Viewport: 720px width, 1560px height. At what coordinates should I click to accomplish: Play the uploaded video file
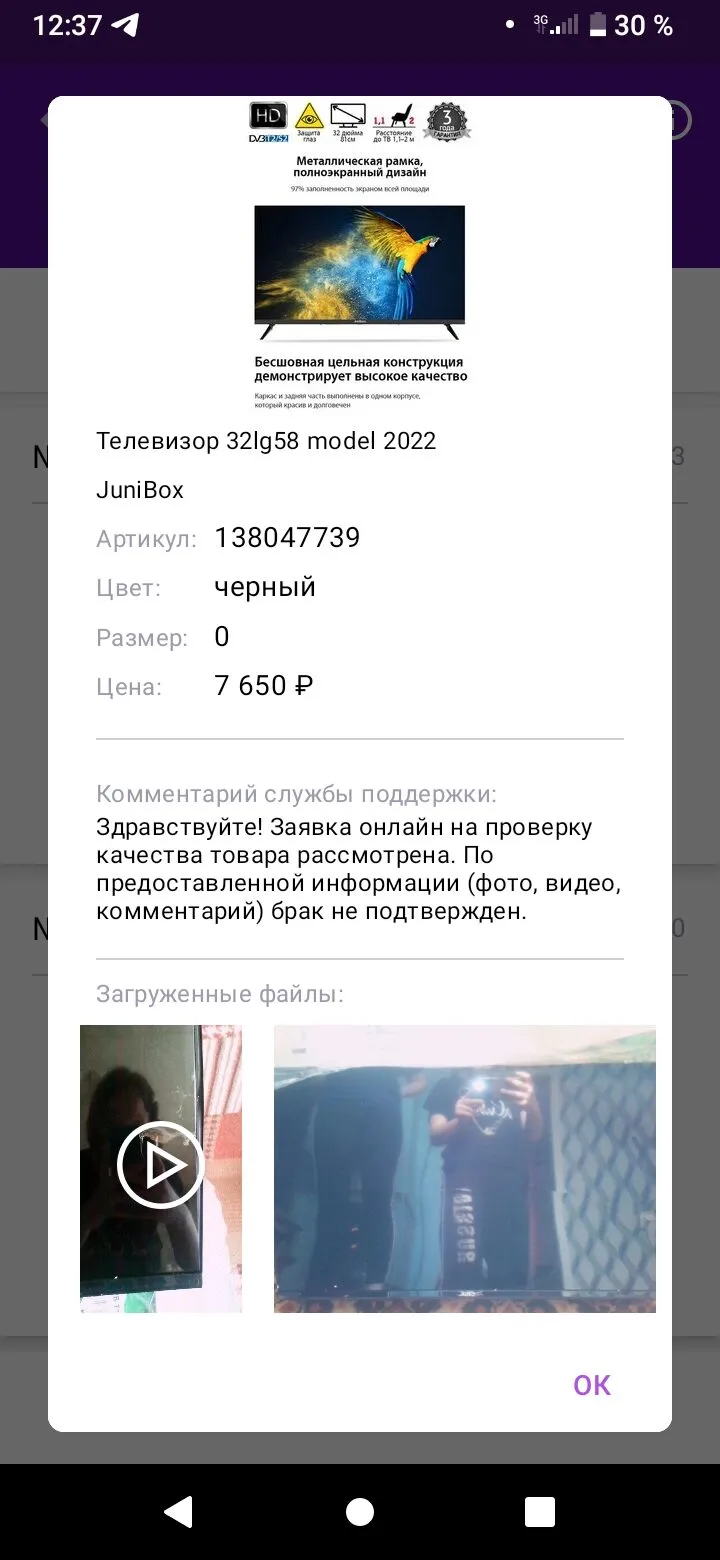pos(161,1168)
